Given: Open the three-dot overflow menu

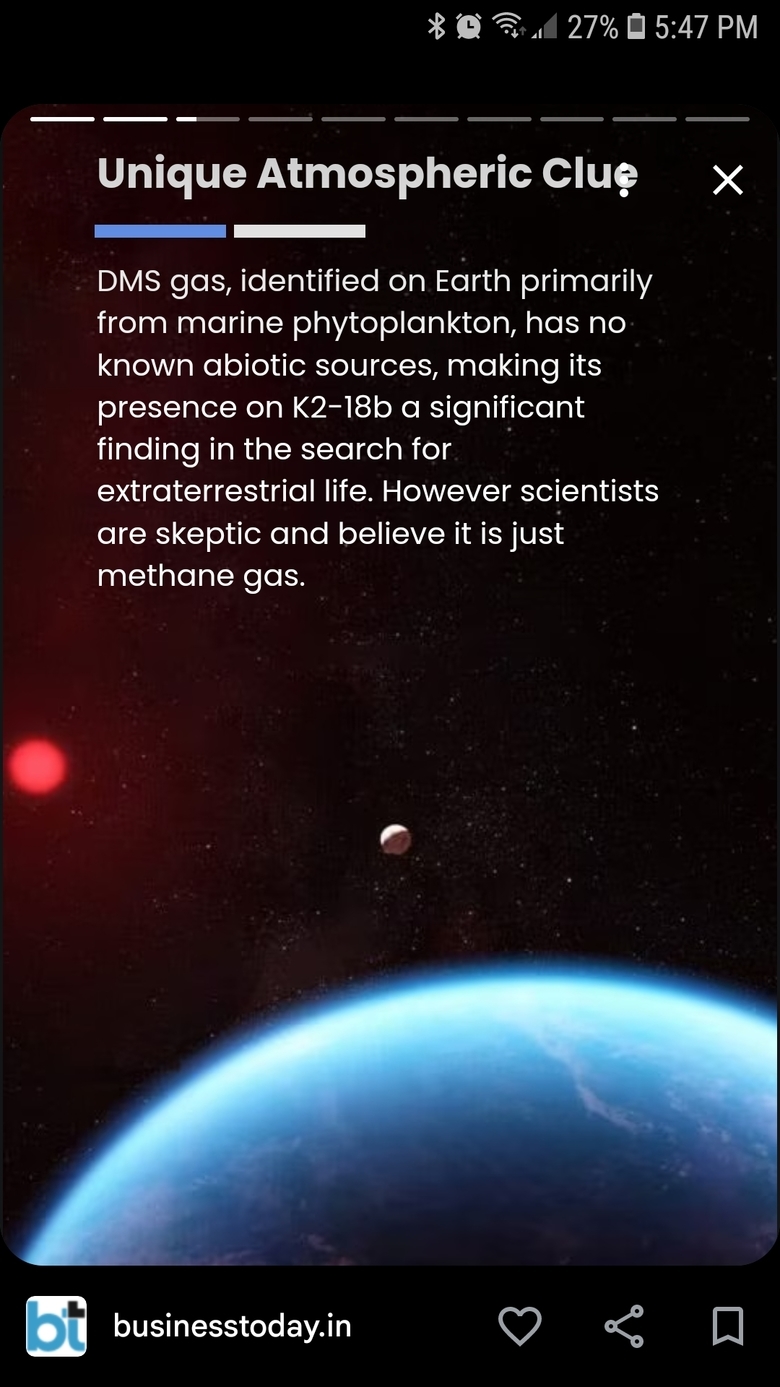Looking at the screenshot, I should pos(625,179).
